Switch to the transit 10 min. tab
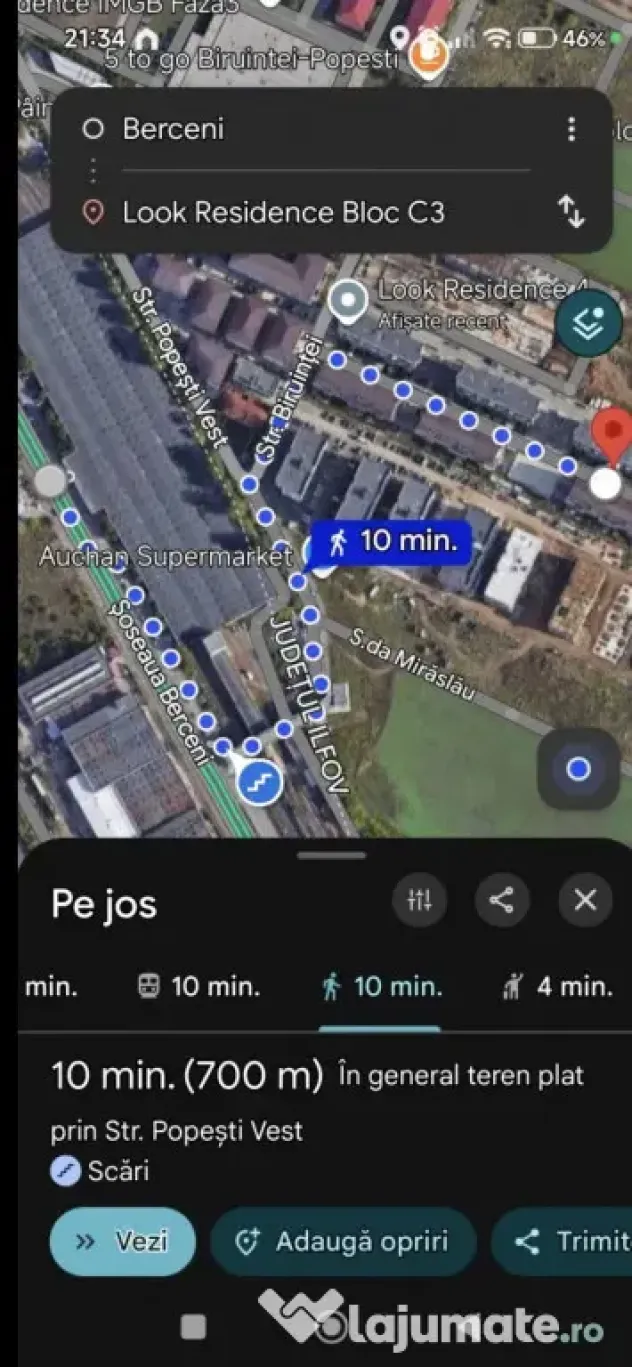632x1367 pixels. coord(198,987)
